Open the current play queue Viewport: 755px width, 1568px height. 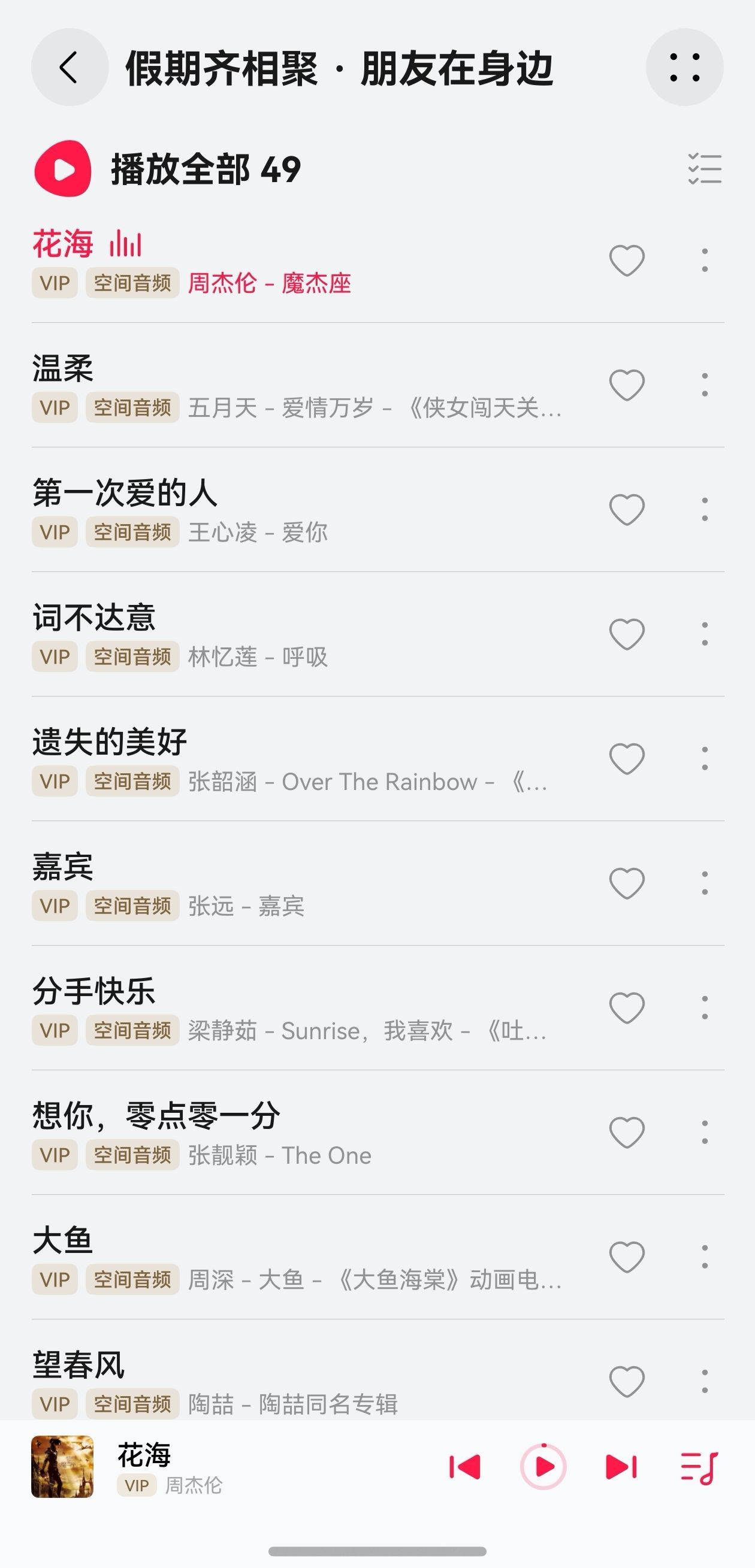[699, 1467]
